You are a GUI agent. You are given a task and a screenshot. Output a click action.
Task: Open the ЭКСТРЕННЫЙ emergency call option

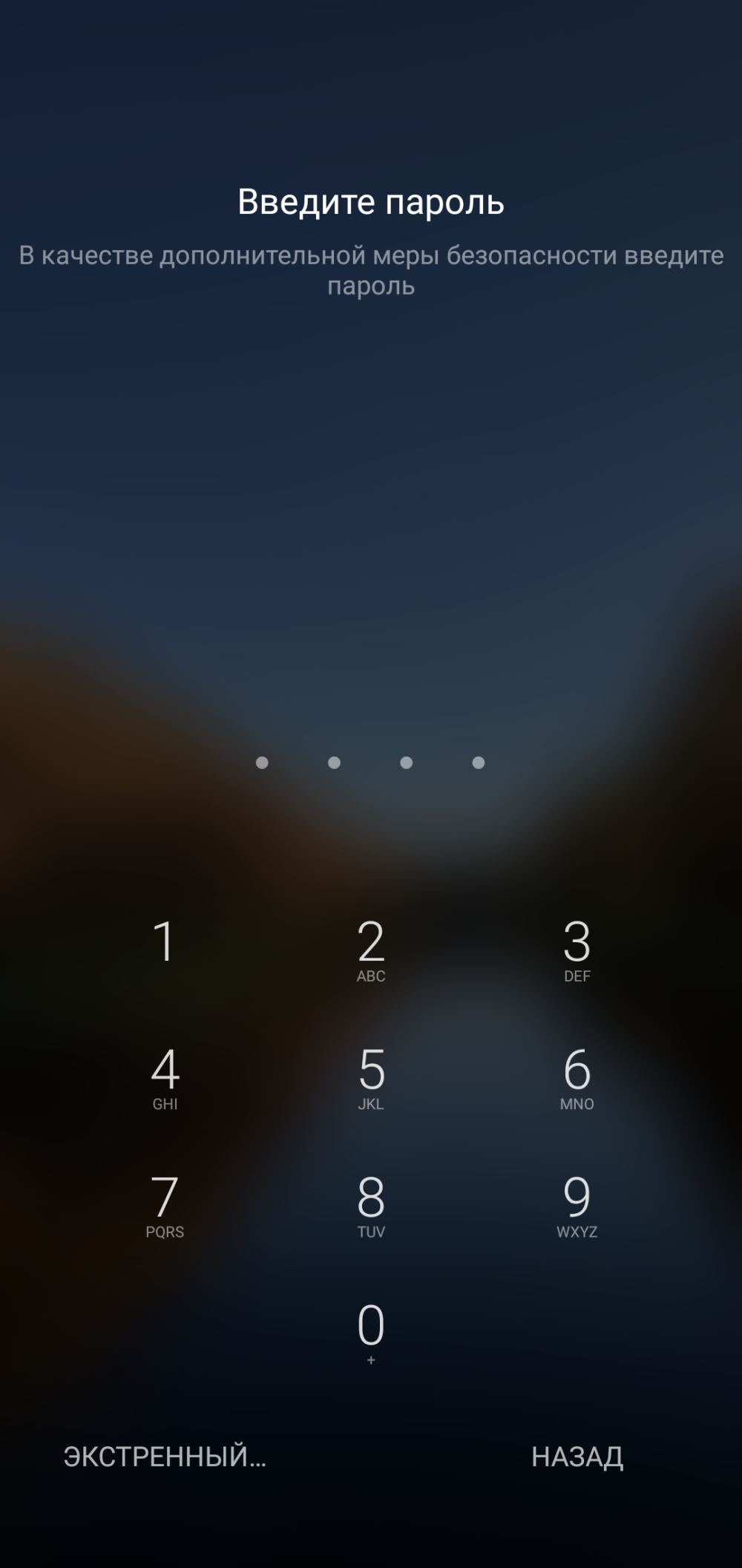click(x=165, y=1457)
